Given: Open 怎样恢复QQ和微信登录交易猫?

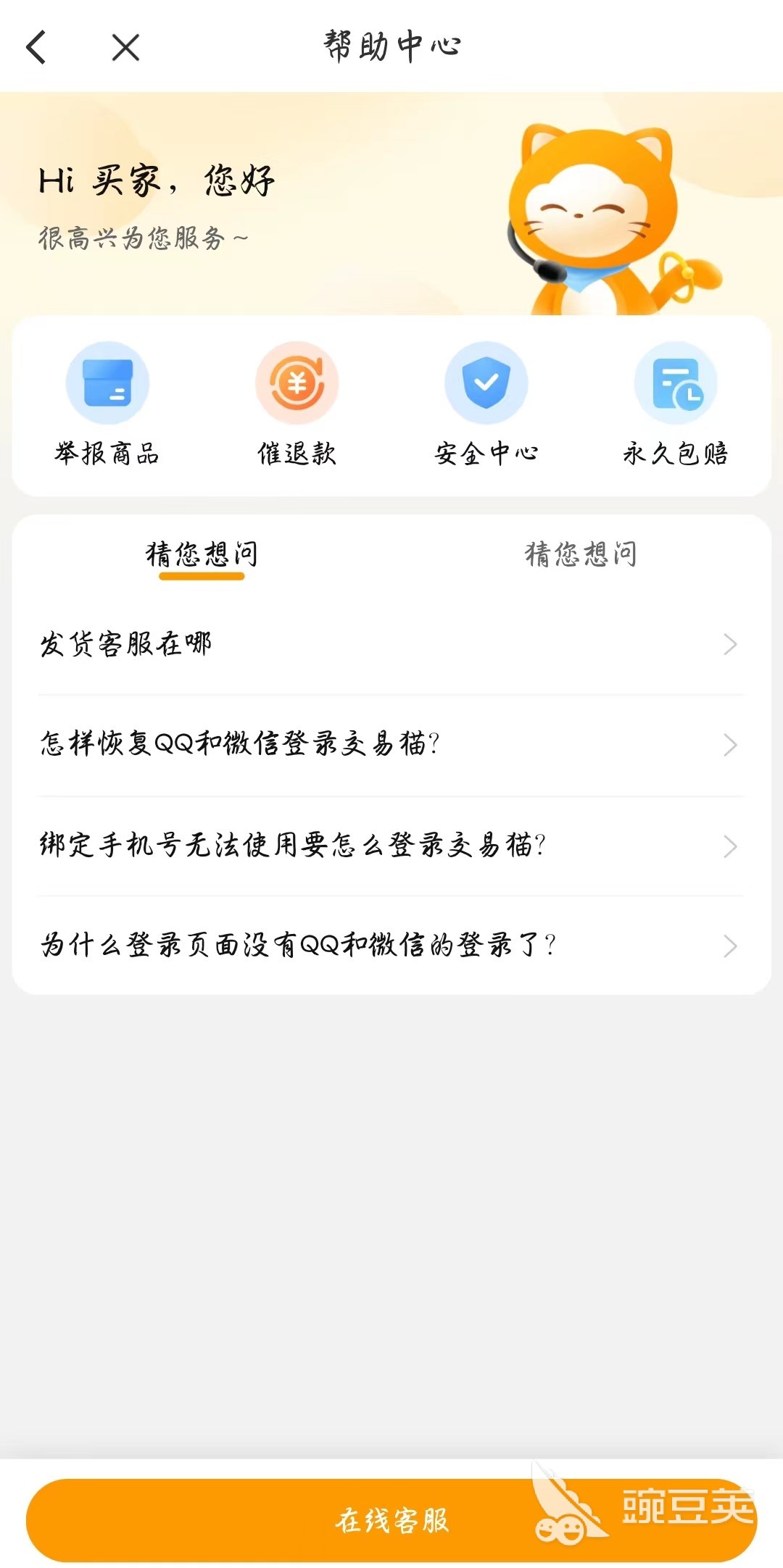Looking at the screenshot, I should click(x=390, y=744).
